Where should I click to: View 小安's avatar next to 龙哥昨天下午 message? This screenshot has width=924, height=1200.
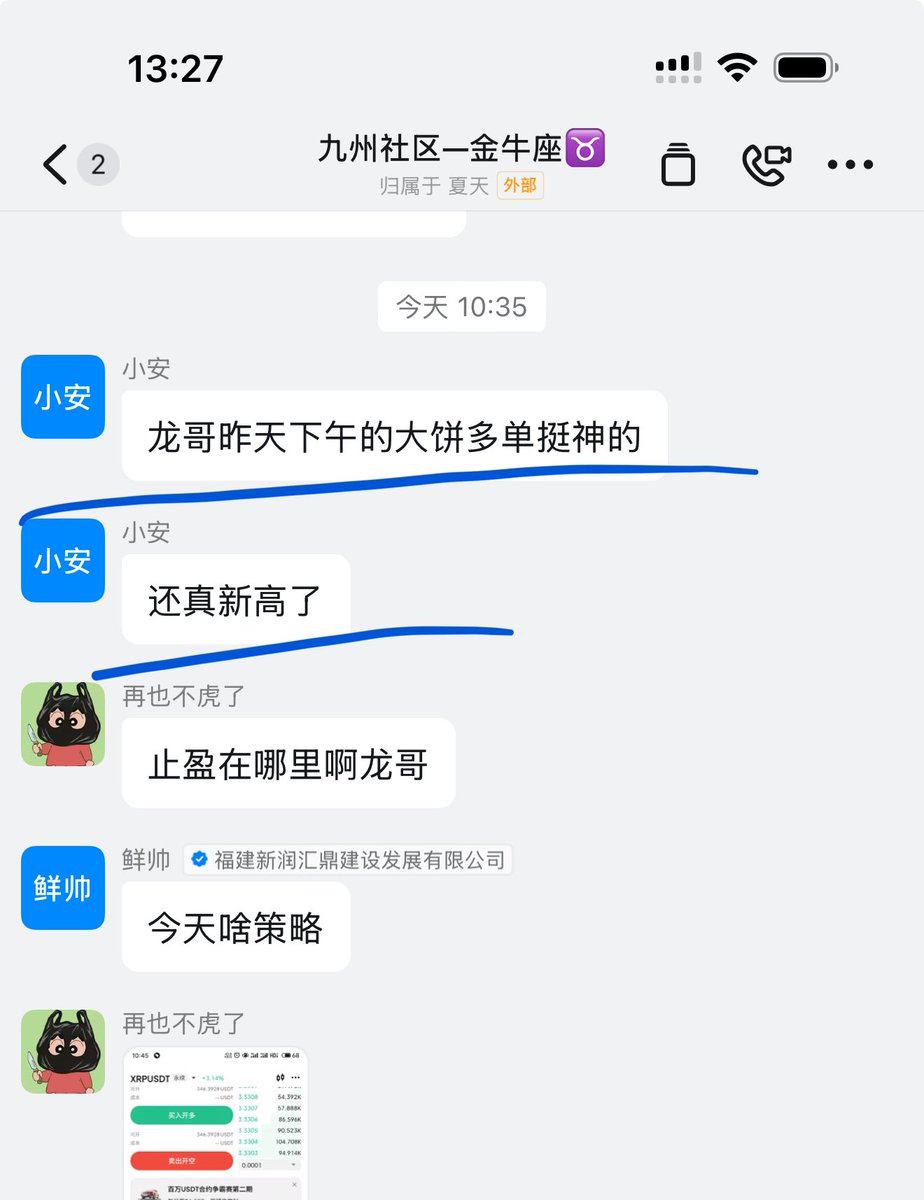tap(63, 397)
